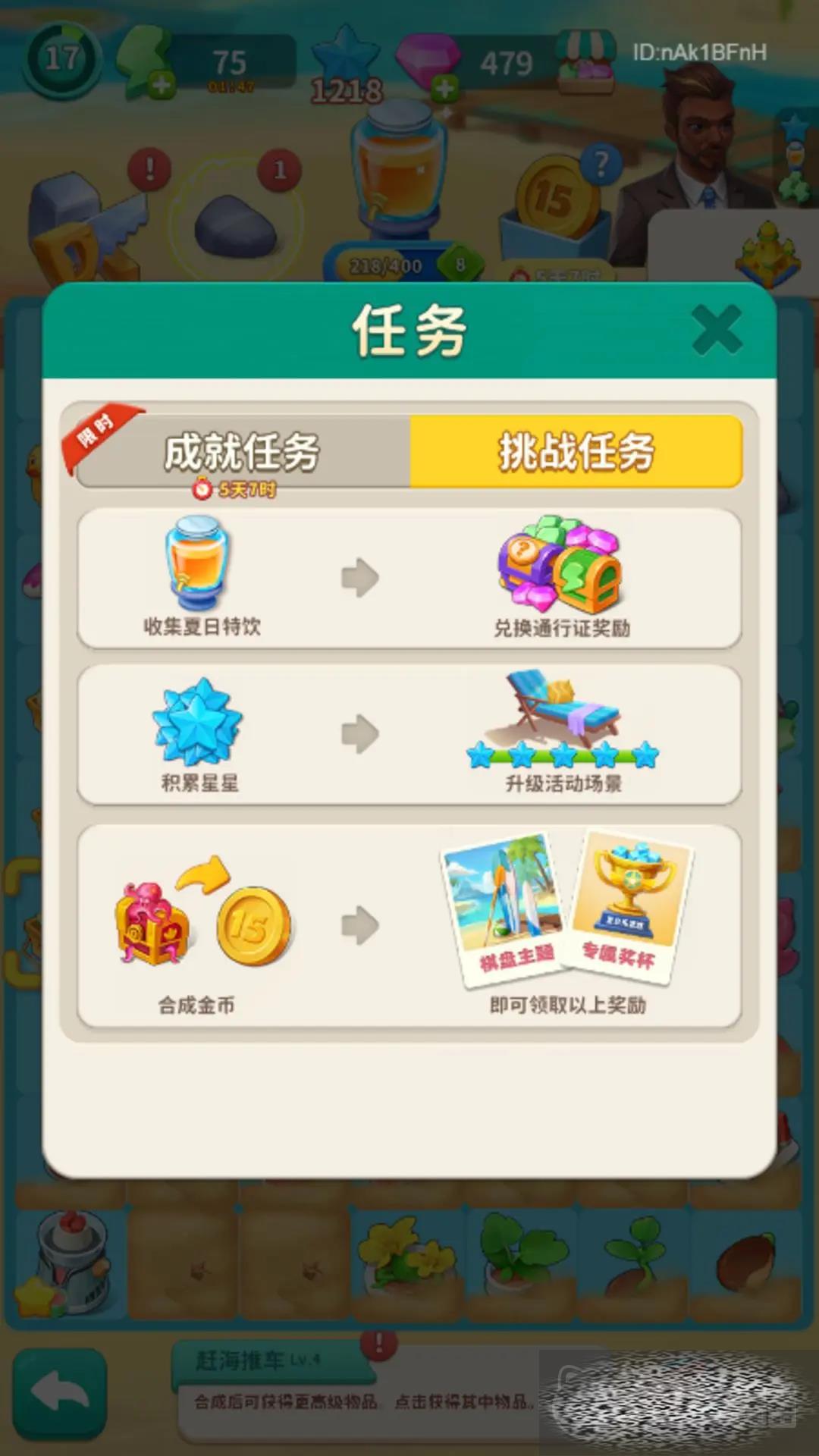The height and width of the screenshot is (1456, 819).
Task: Open the 收集夏日特饮 task card
Action: pos(409,579)
